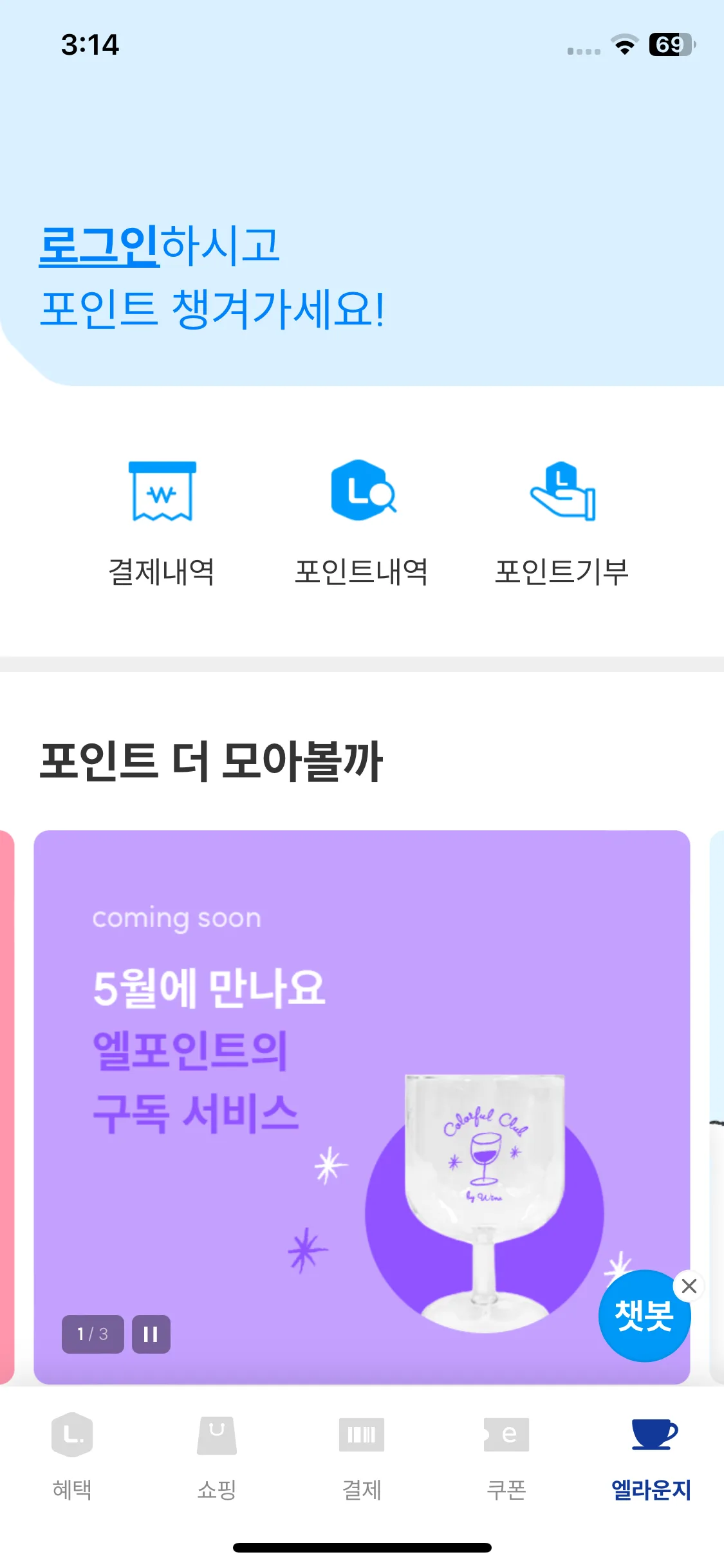
Task: Tap the underlined 로그인 link
Action: 99,245
